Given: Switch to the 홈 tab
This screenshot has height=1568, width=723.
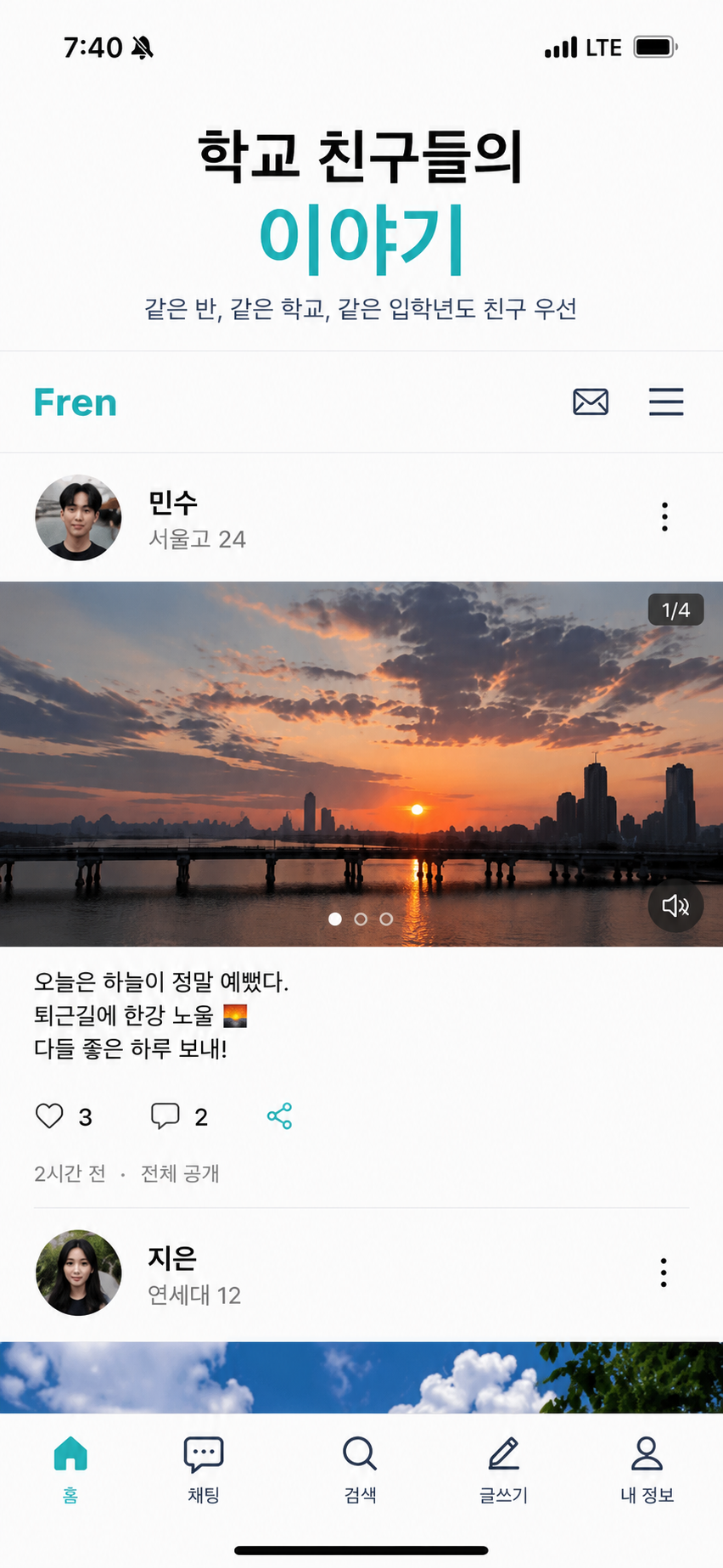Looking at the screenshot, I should coord(70,1470).
